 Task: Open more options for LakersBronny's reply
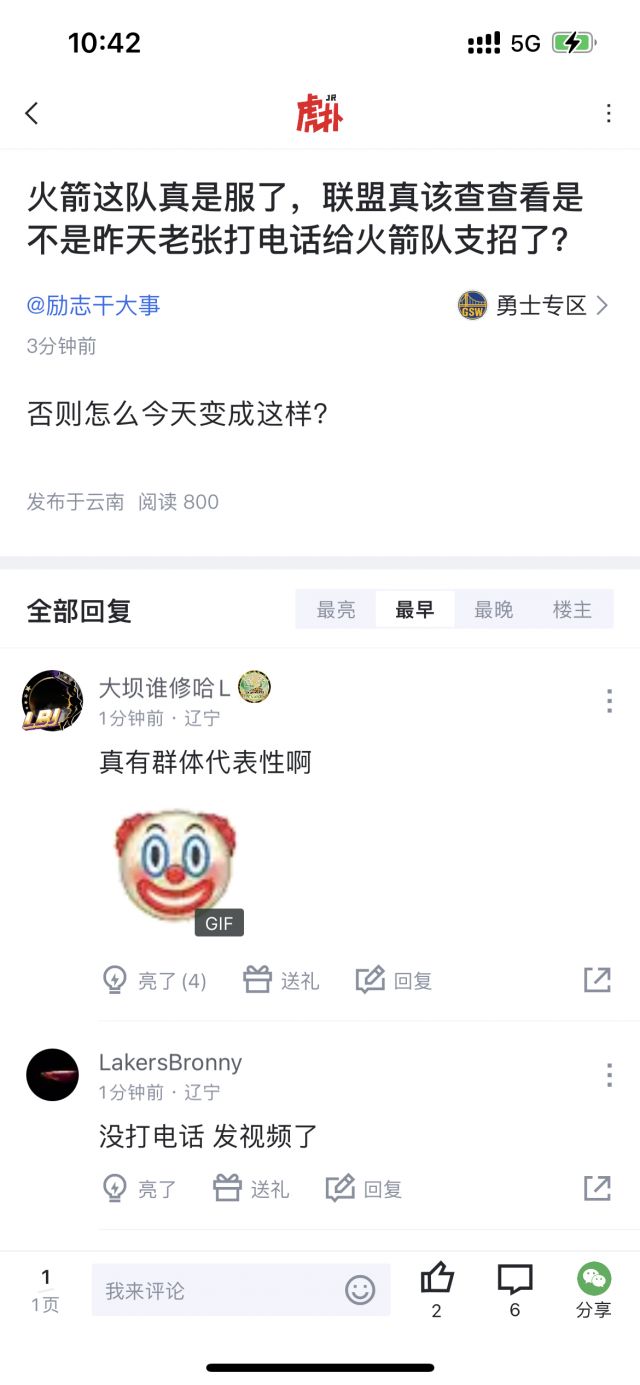[608, 1075]
